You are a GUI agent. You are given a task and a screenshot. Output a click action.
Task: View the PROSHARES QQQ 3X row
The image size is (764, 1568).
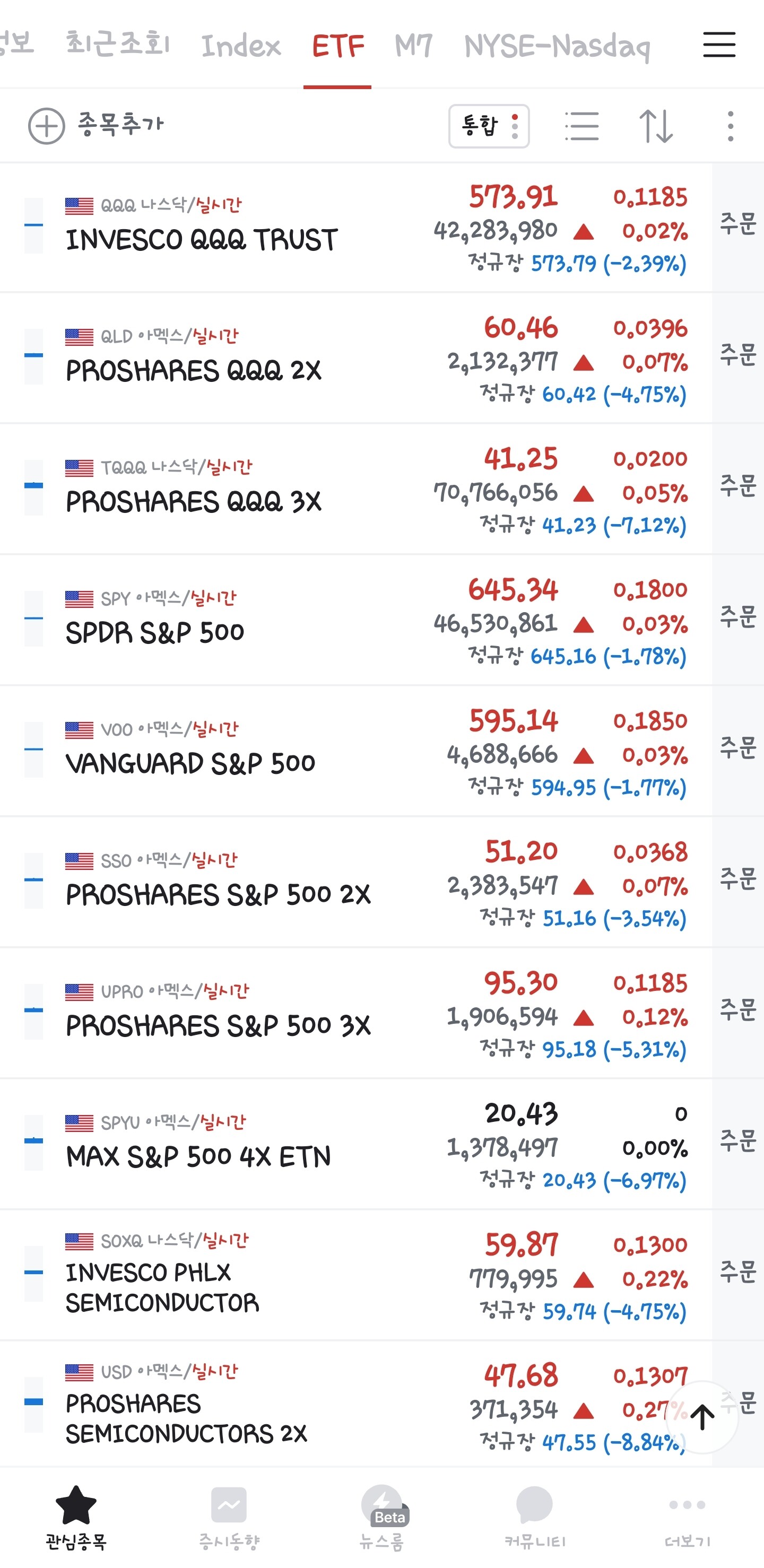[x=194, y=502]
